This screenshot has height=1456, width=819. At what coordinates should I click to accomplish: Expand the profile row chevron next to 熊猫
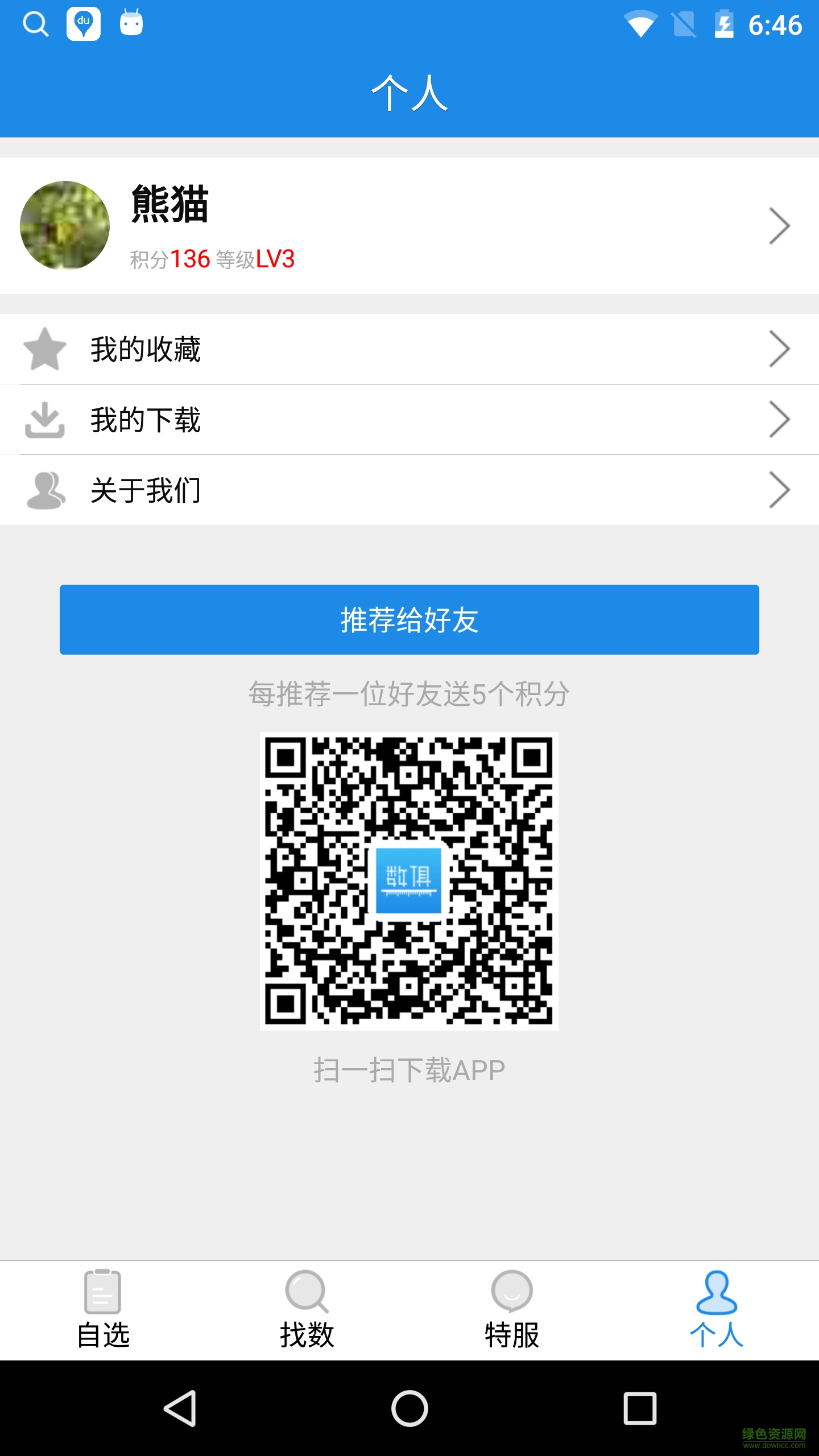tap(780, 225)
